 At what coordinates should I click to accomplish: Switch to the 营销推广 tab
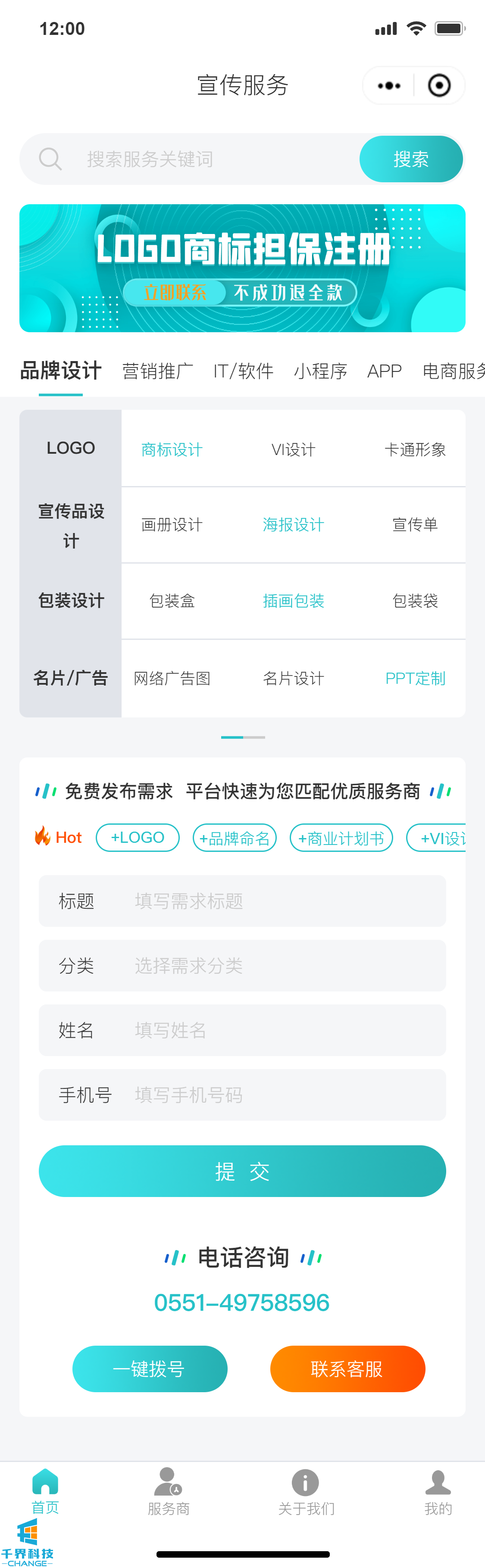(158, 371)
